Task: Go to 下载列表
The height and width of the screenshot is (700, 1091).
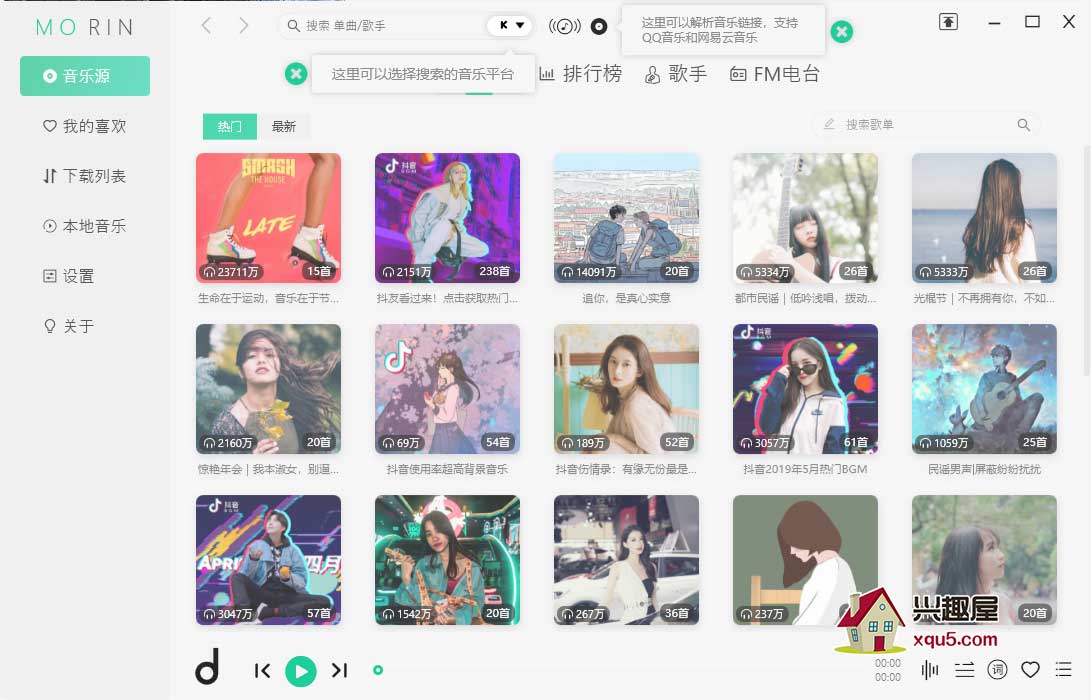Action: (x=85, y=176)
